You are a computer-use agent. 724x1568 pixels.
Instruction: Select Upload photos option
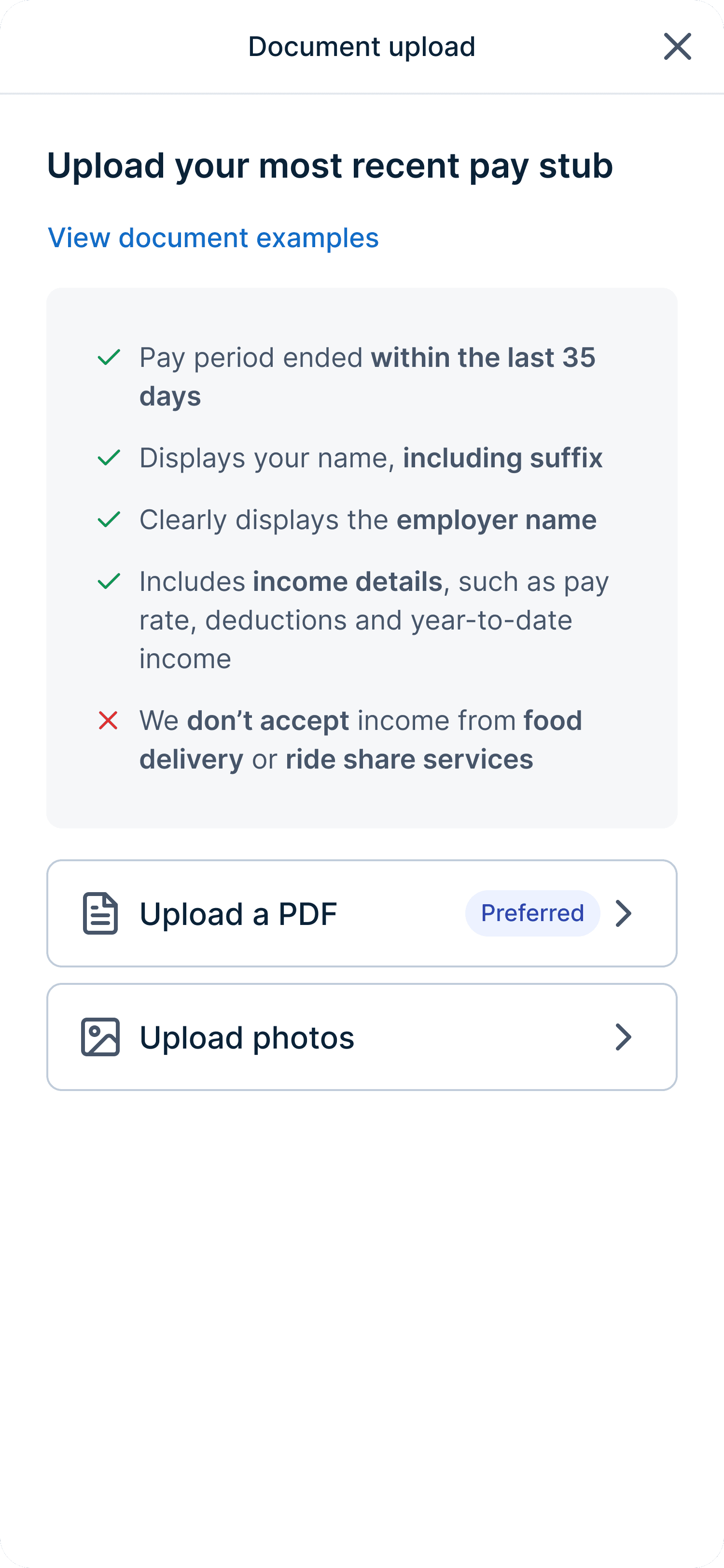(362, 1037)
